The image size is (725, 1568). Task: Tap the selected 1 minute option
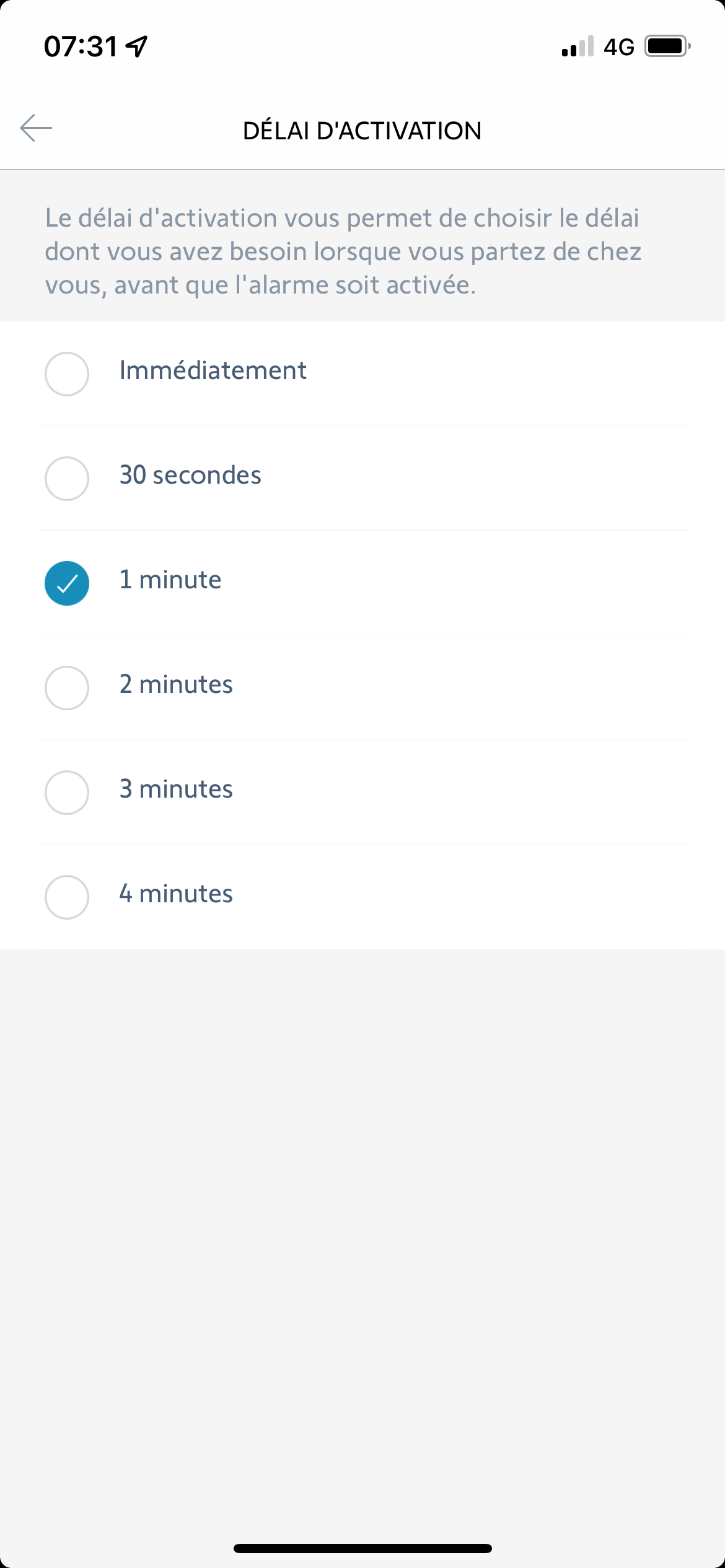point(362,583)
